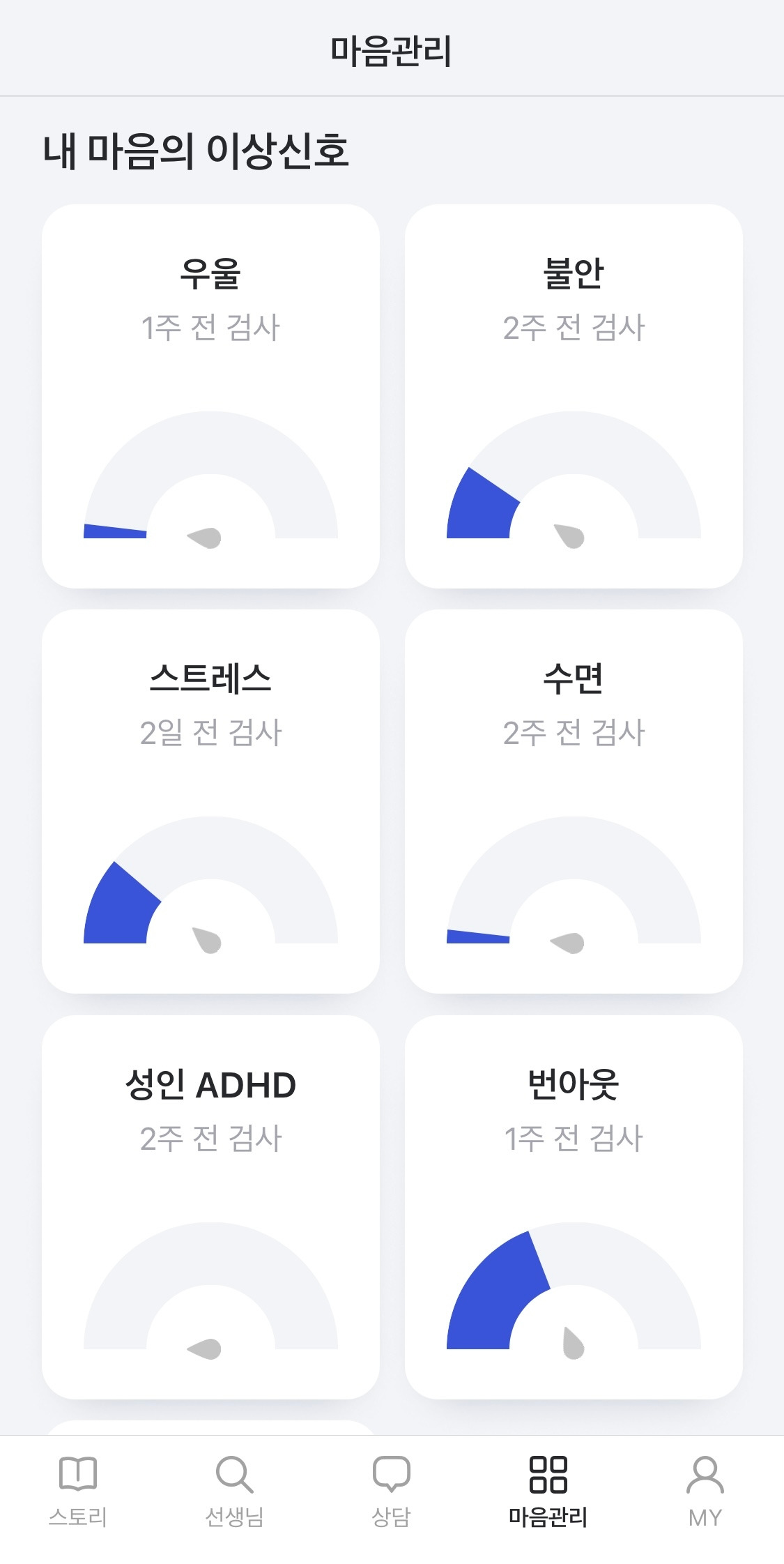View the 번아웃 test result
784x1564 pixels.
[574, 1206]
